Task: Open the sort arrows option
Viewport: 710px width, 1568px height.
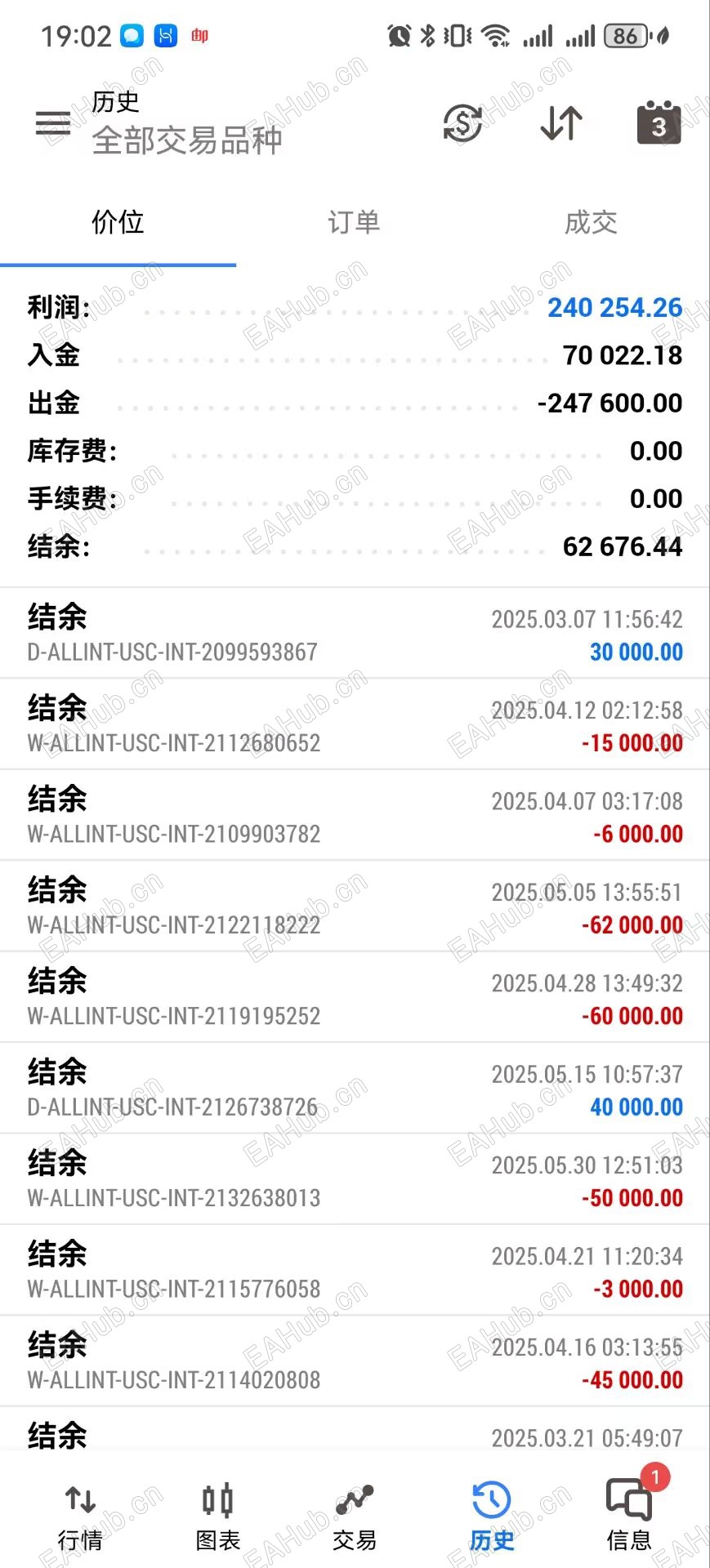Action: (x=561, y=123)
